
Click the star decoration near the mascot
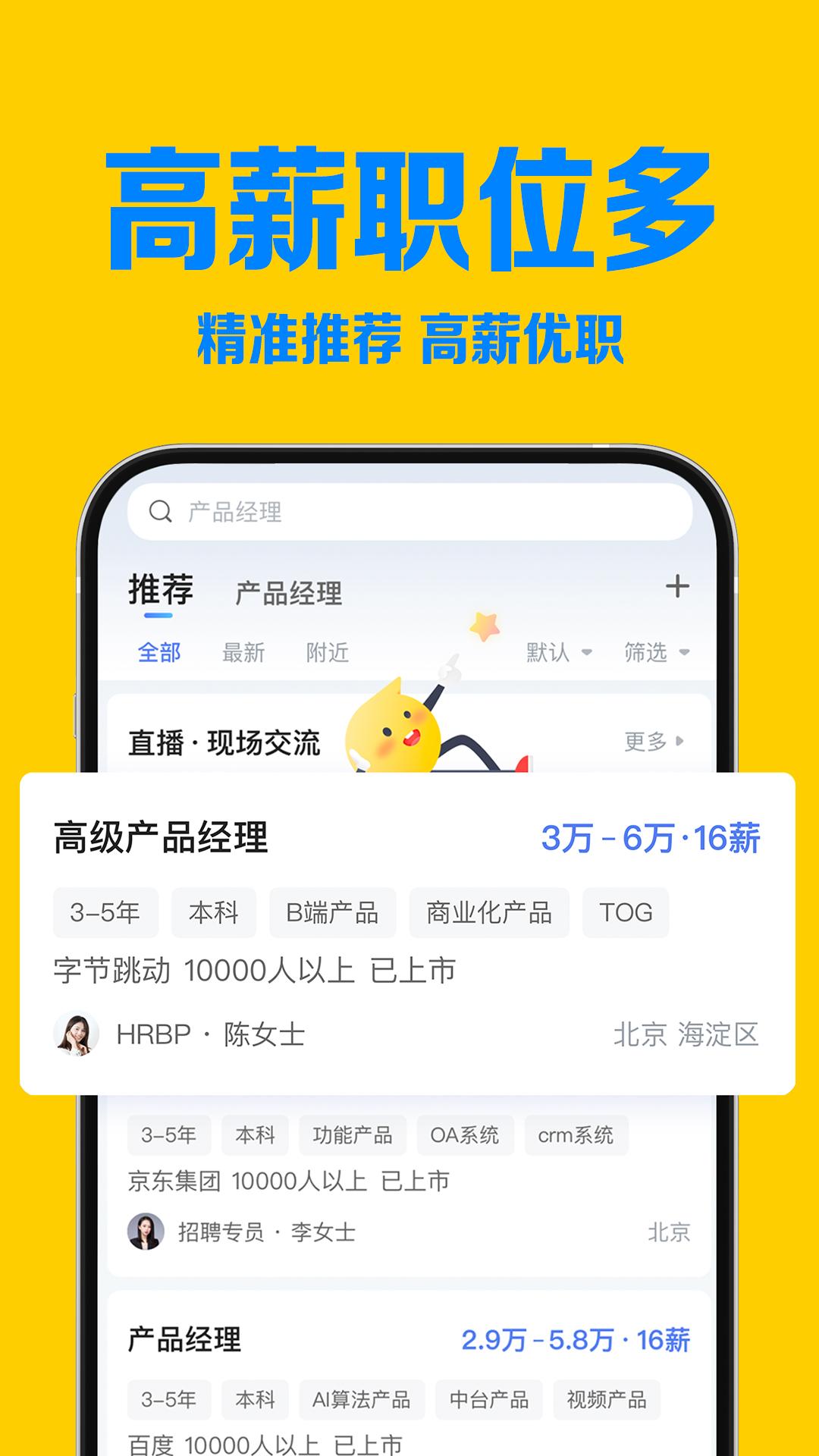[485, 623]
